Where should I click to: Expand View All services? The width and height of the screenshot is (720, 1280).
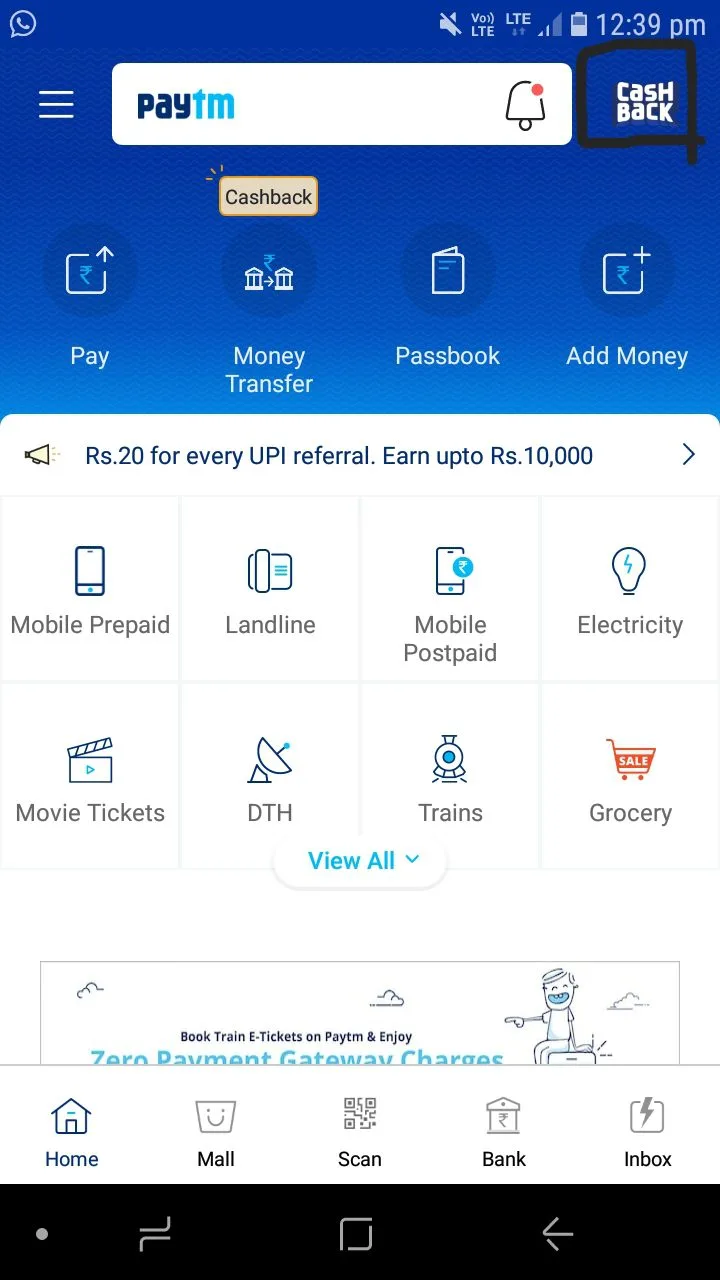(x=362, y=861)
